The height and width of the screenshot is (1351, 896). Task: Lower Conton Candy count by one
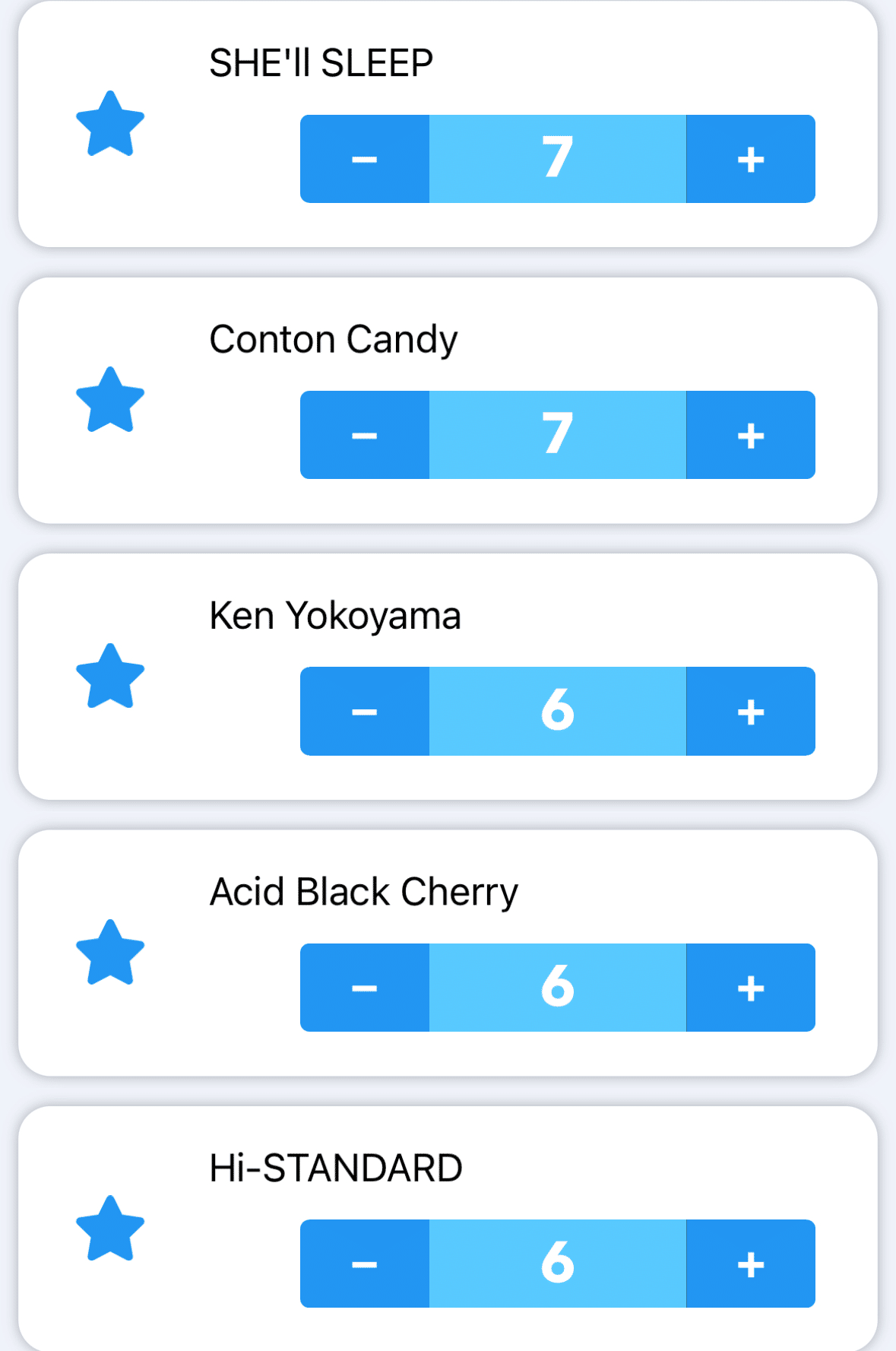tap(365, 435)
